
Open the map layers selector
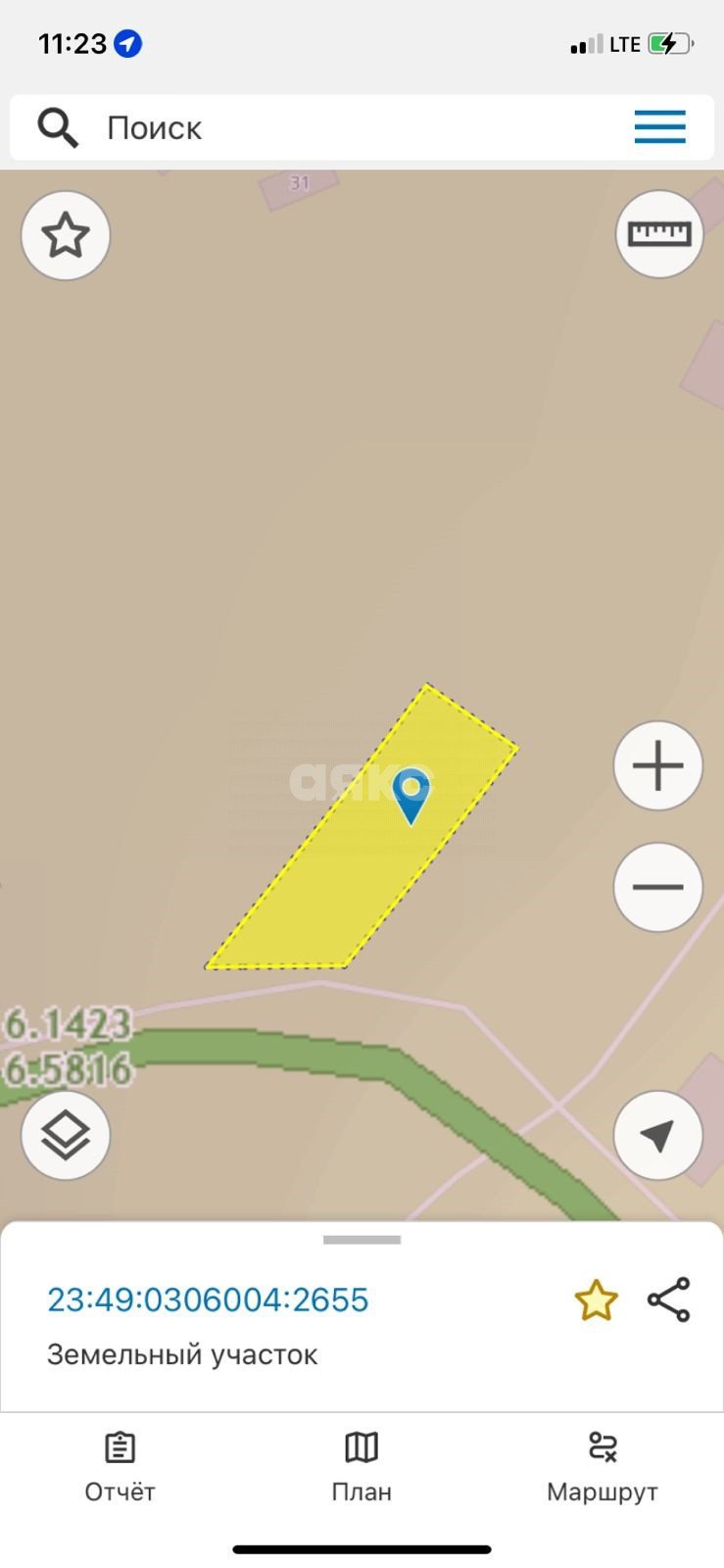coord(66,1135)
